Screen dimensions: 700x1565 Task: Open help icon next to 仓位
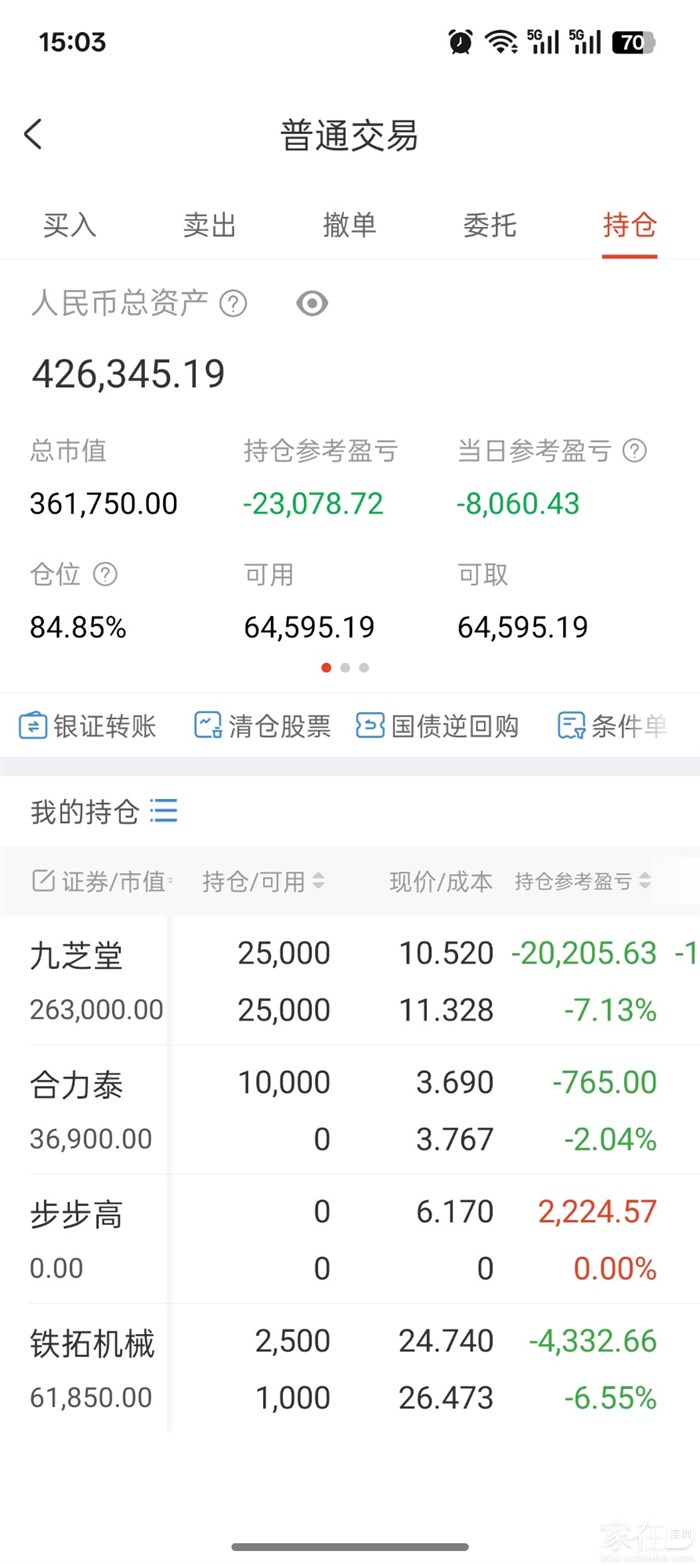coord(105,574)
